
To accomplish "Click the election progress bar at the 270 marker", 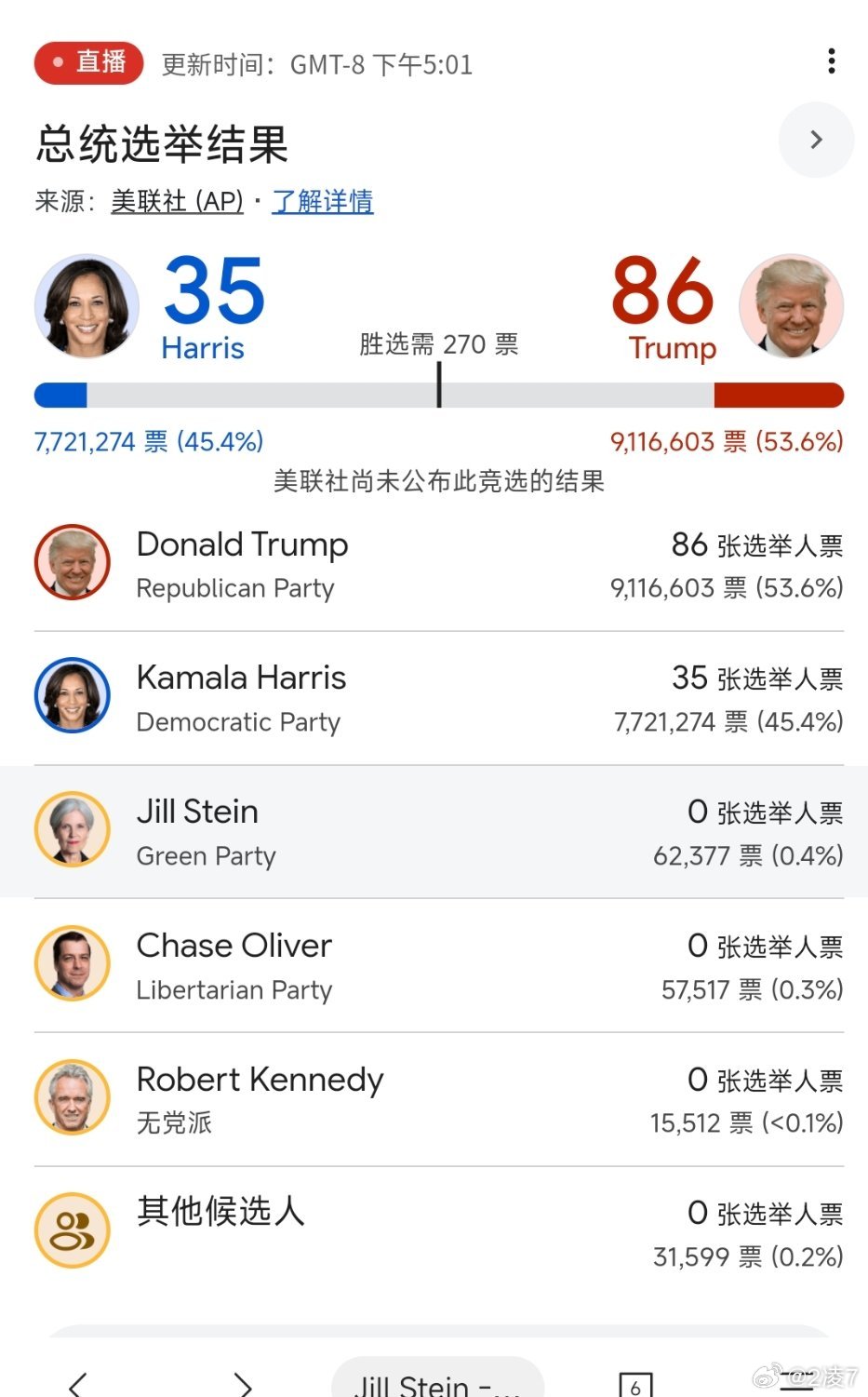I will point(437,396).
